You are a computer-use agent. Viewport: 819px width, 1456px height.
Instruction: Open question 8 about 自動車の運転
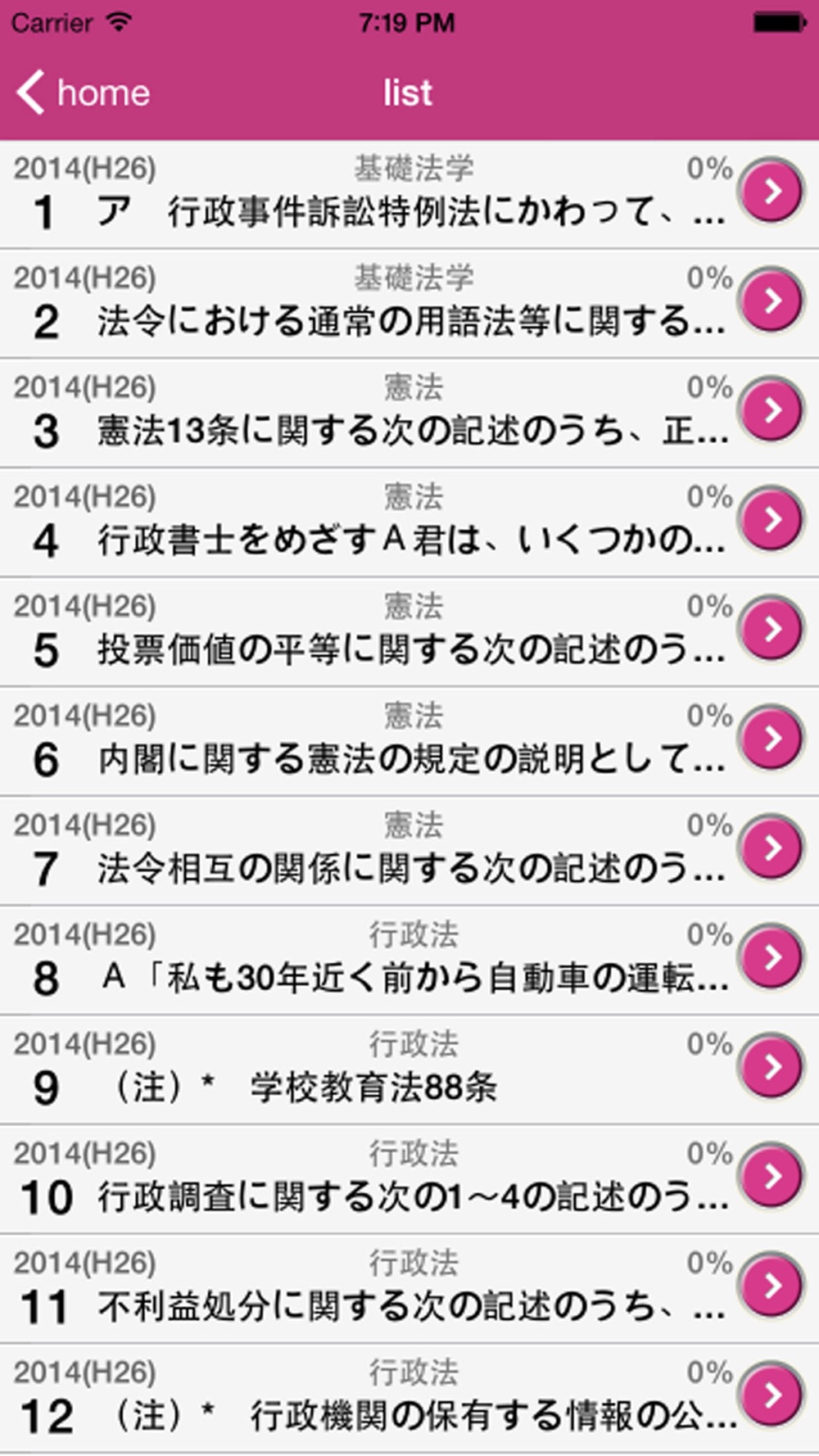coord(409,961)
